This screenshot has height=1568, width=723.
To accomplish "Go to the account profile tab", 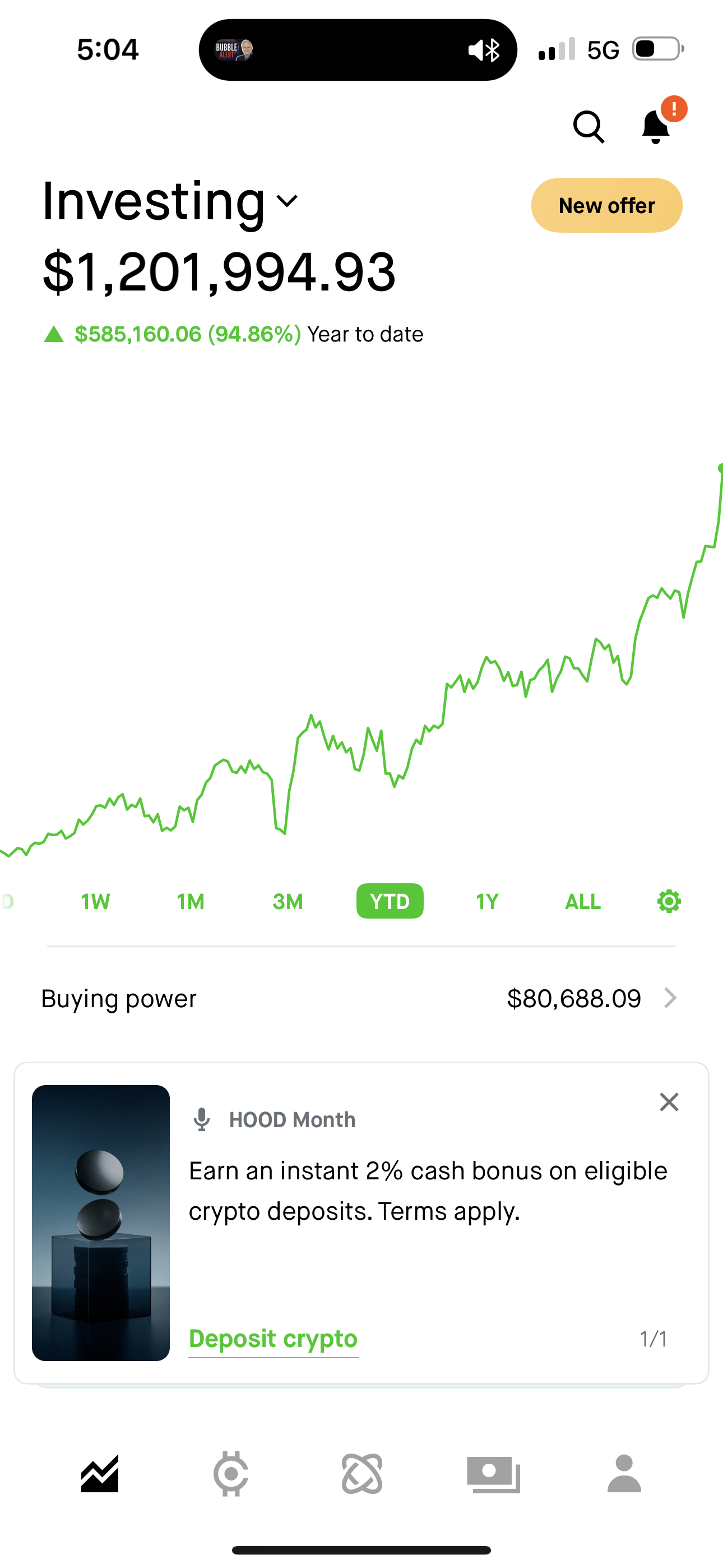I will pyautogui.click(x=624, y=1474).
